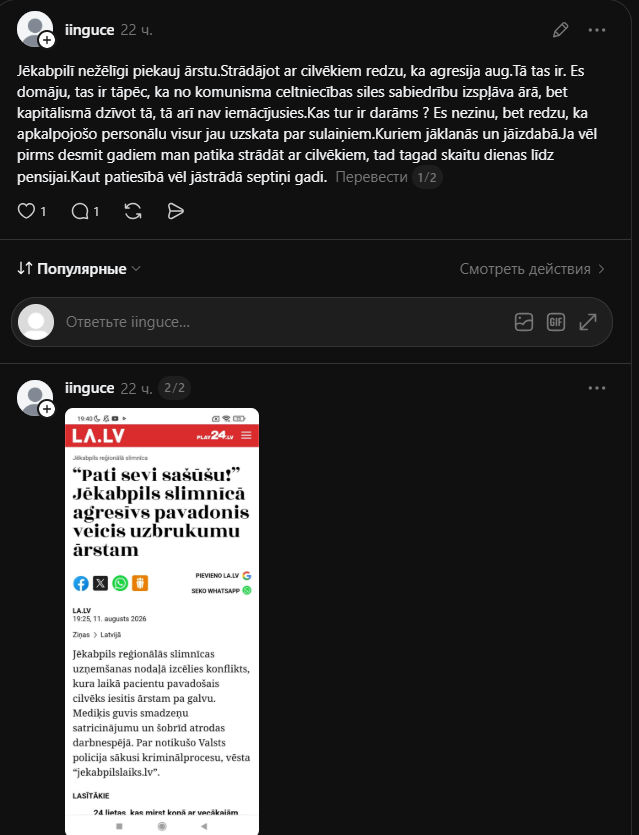This screenshot has width=639, height=835.
Task: Open comments on iinguce's first post
Action: (80, 211)
